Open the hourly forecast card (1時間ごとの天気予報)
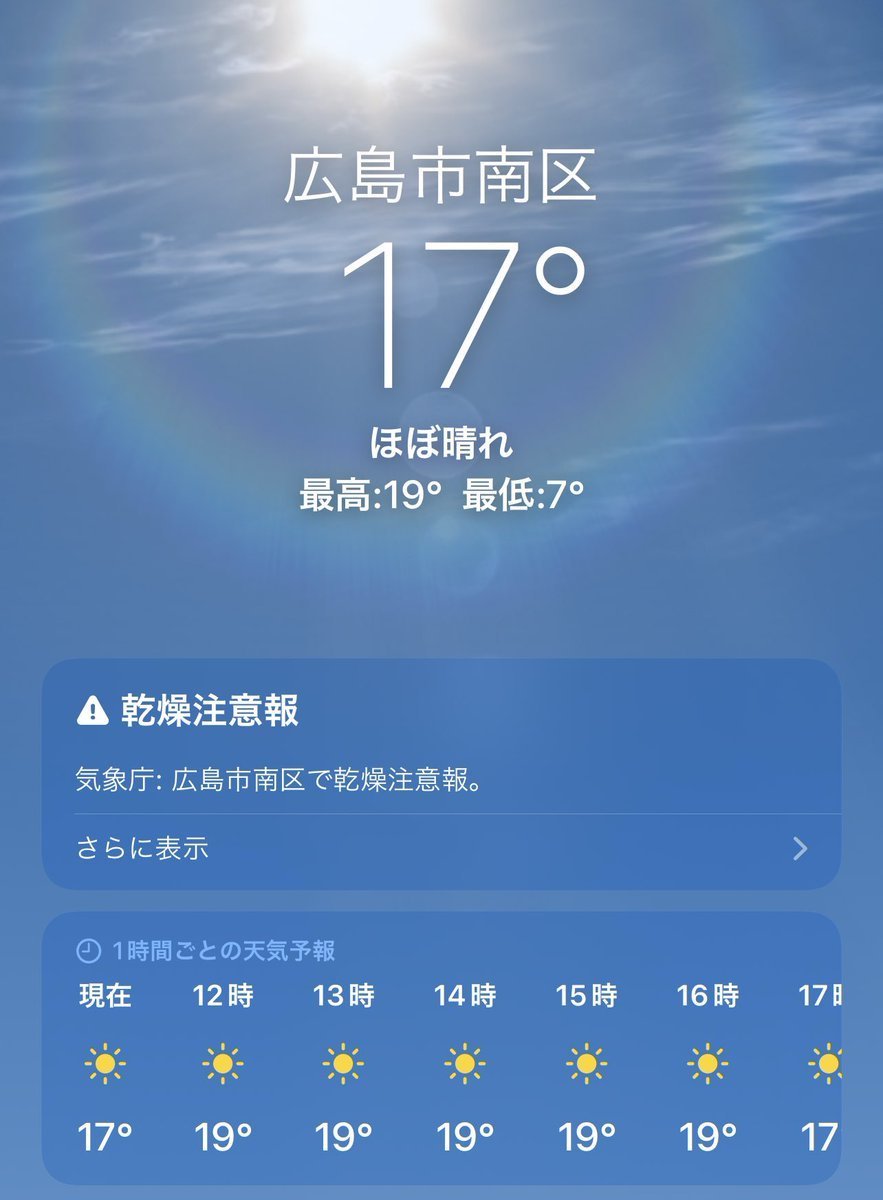Screen dimensions: 883x1200 pyautogui.click(x=440, y=1050)
